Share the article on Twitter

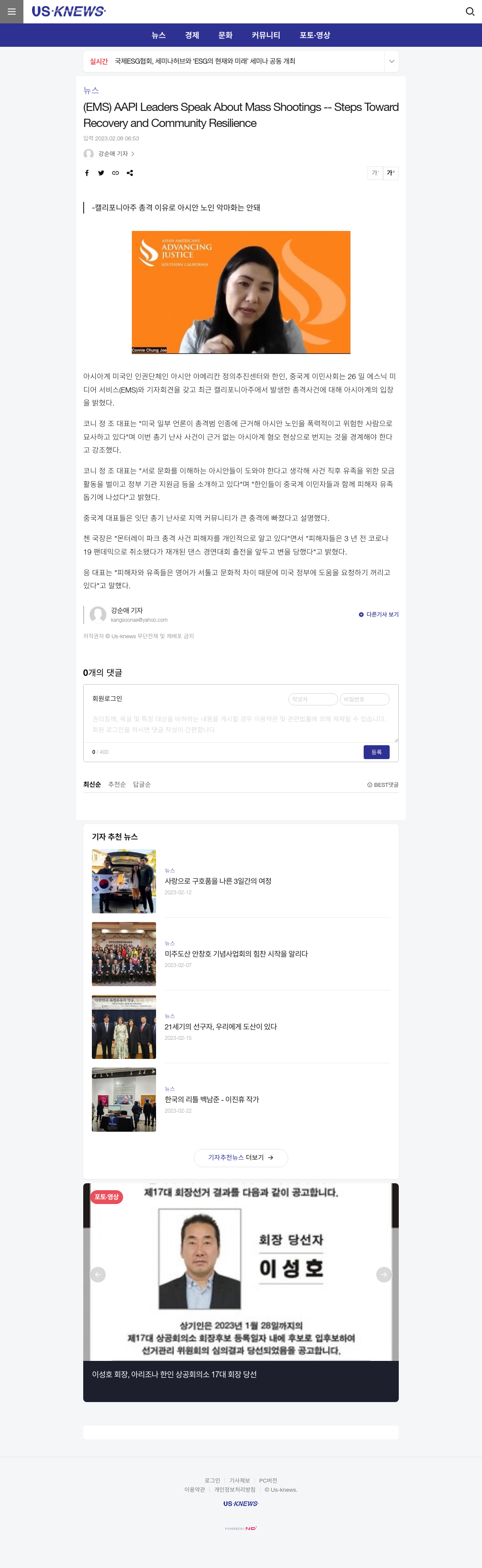point(101,173)
